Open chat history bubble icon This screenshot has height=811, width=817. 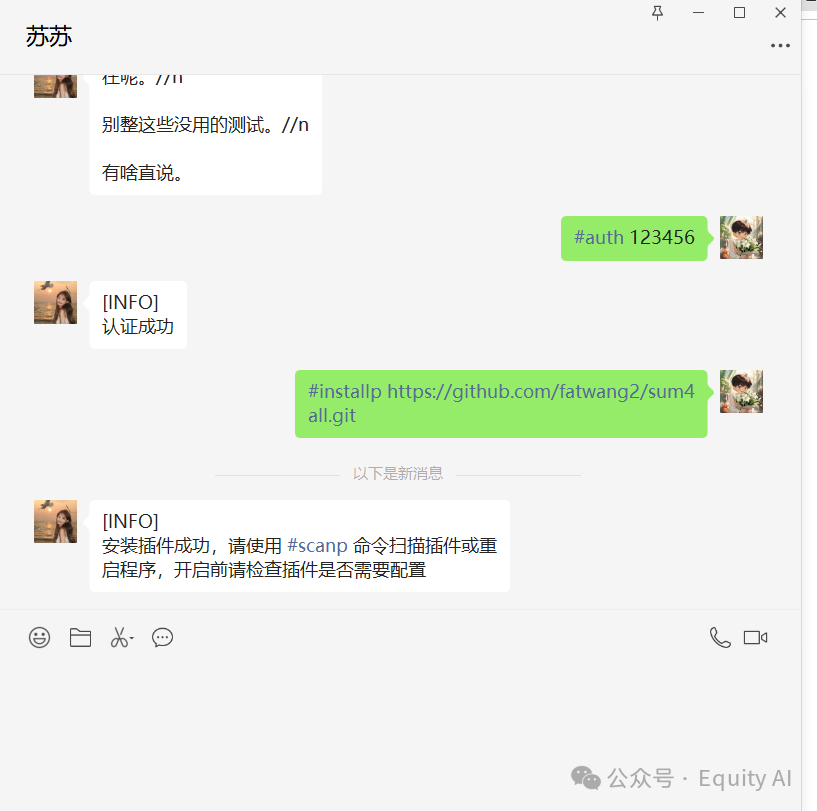(162, 637)
